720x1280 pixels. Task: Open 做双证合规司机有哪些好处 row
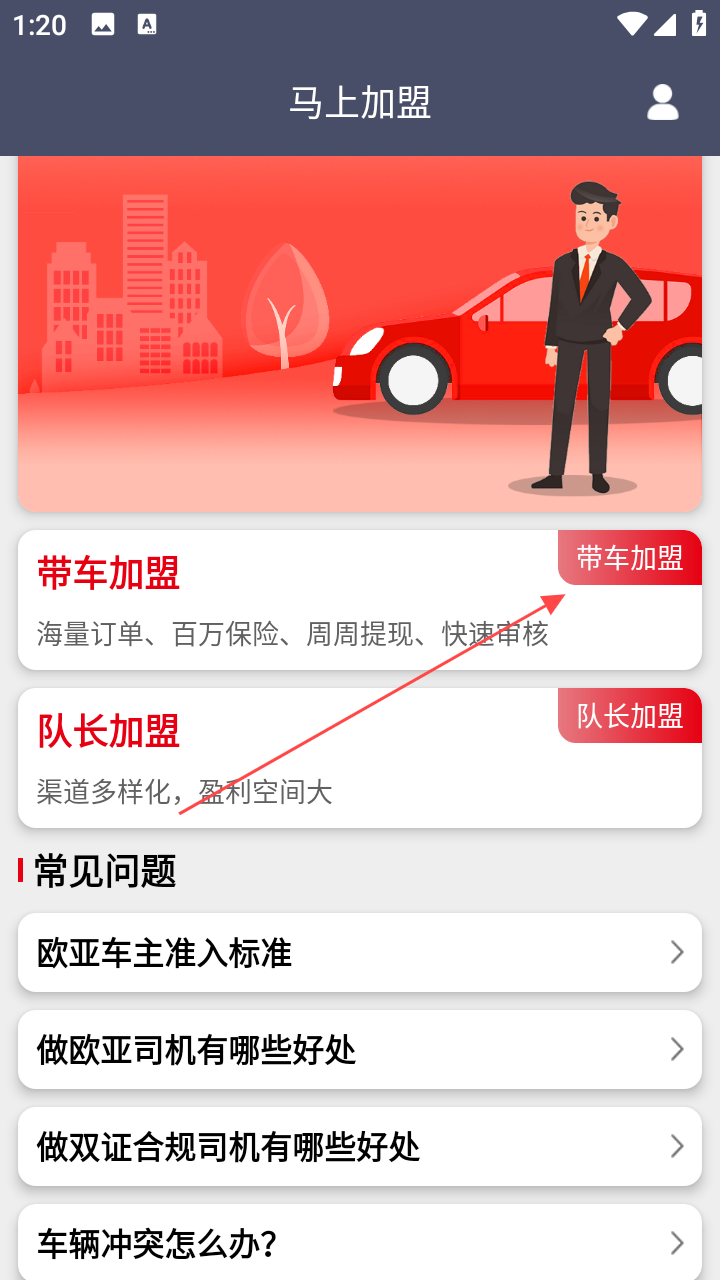pos(359,1147)
